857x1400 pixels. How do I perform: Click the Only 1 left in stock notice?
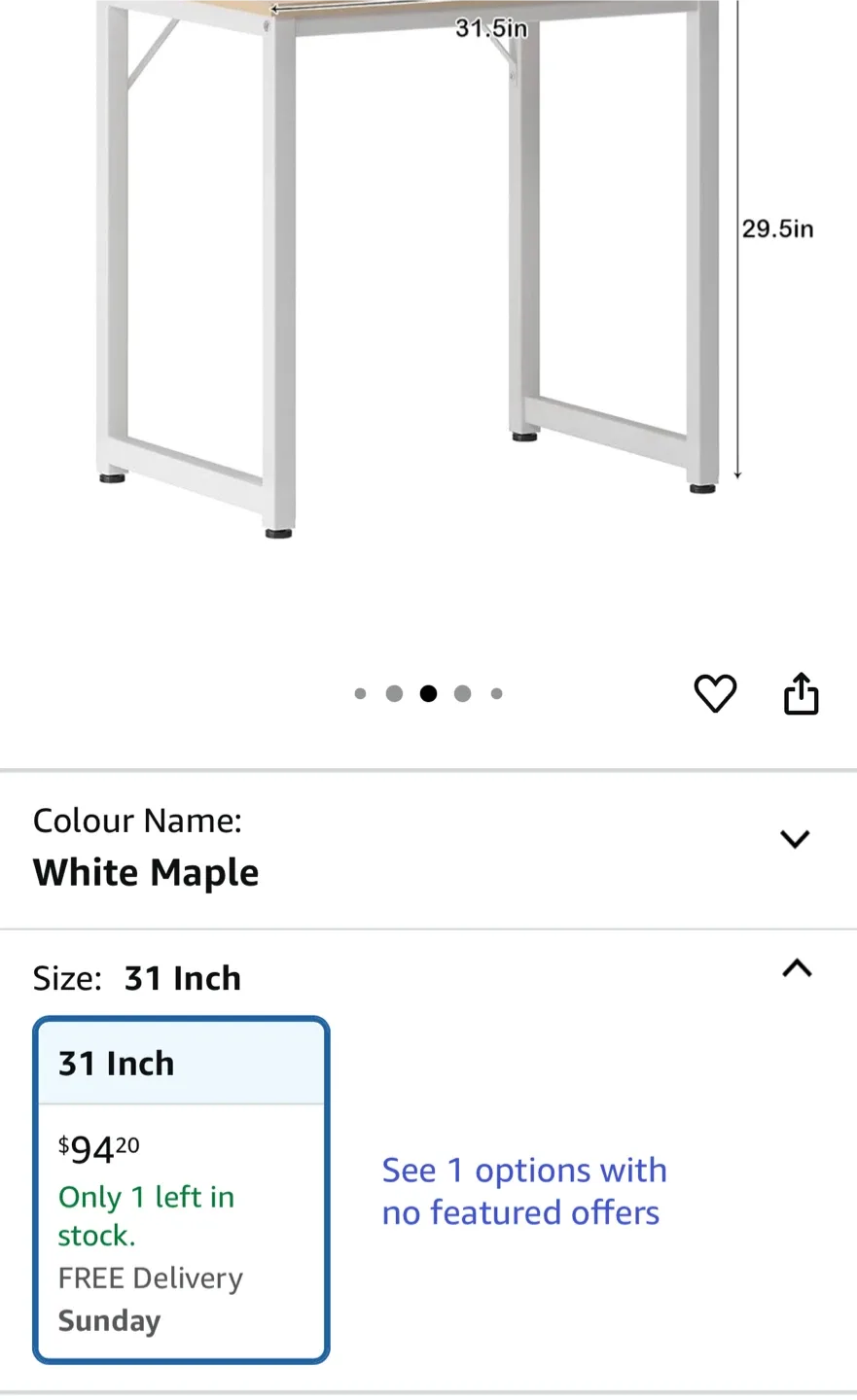coord(146,1215)
